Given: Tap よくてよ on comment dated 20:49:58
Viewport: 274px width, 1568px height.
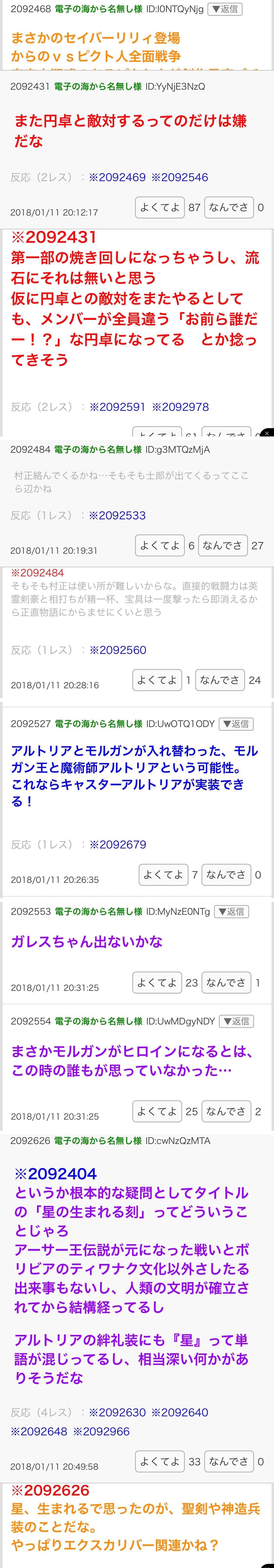Looking at the screenshot, I should pyautogui.click(x=159, y=1461).
